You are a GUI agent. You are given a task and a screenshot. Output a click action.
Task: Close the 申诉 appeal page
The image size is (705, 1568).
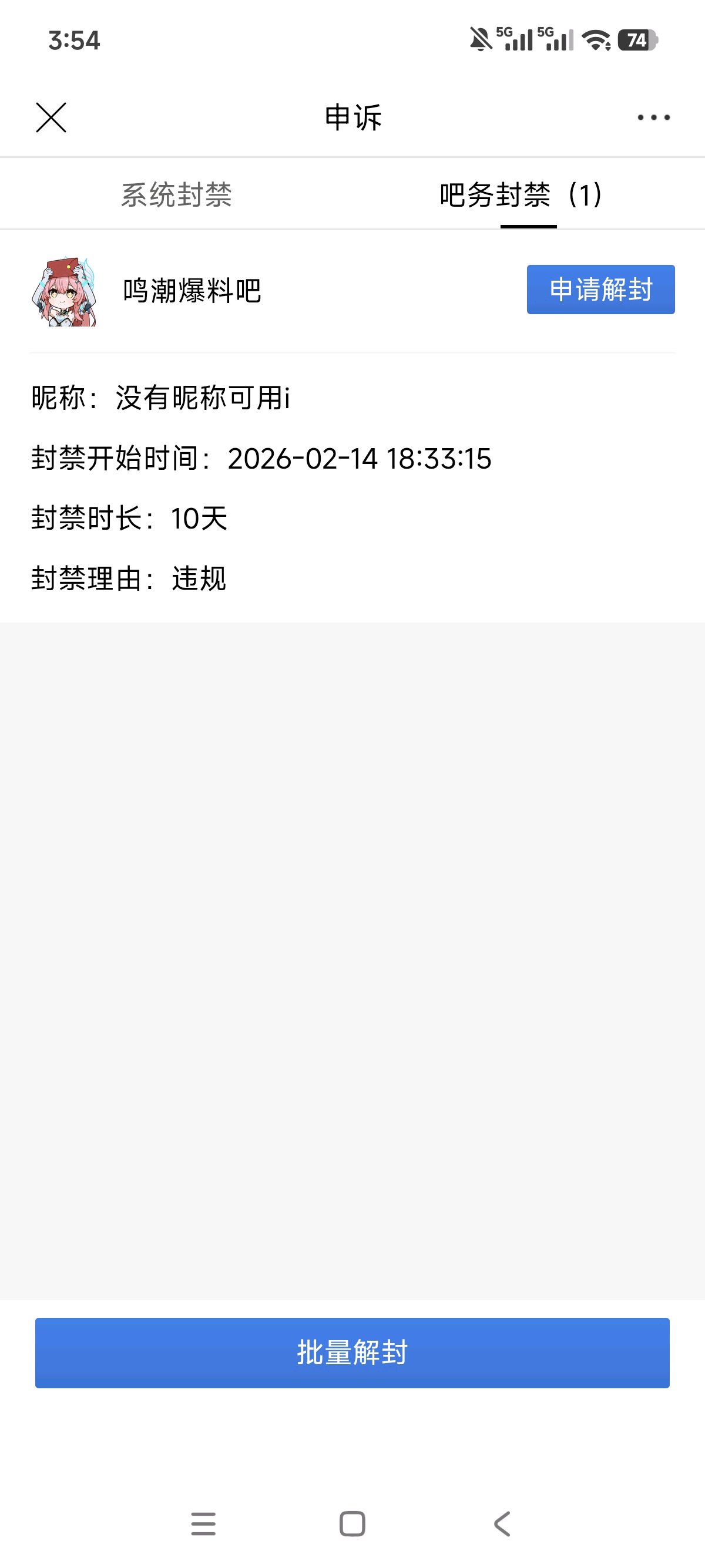tap(51, 117)
